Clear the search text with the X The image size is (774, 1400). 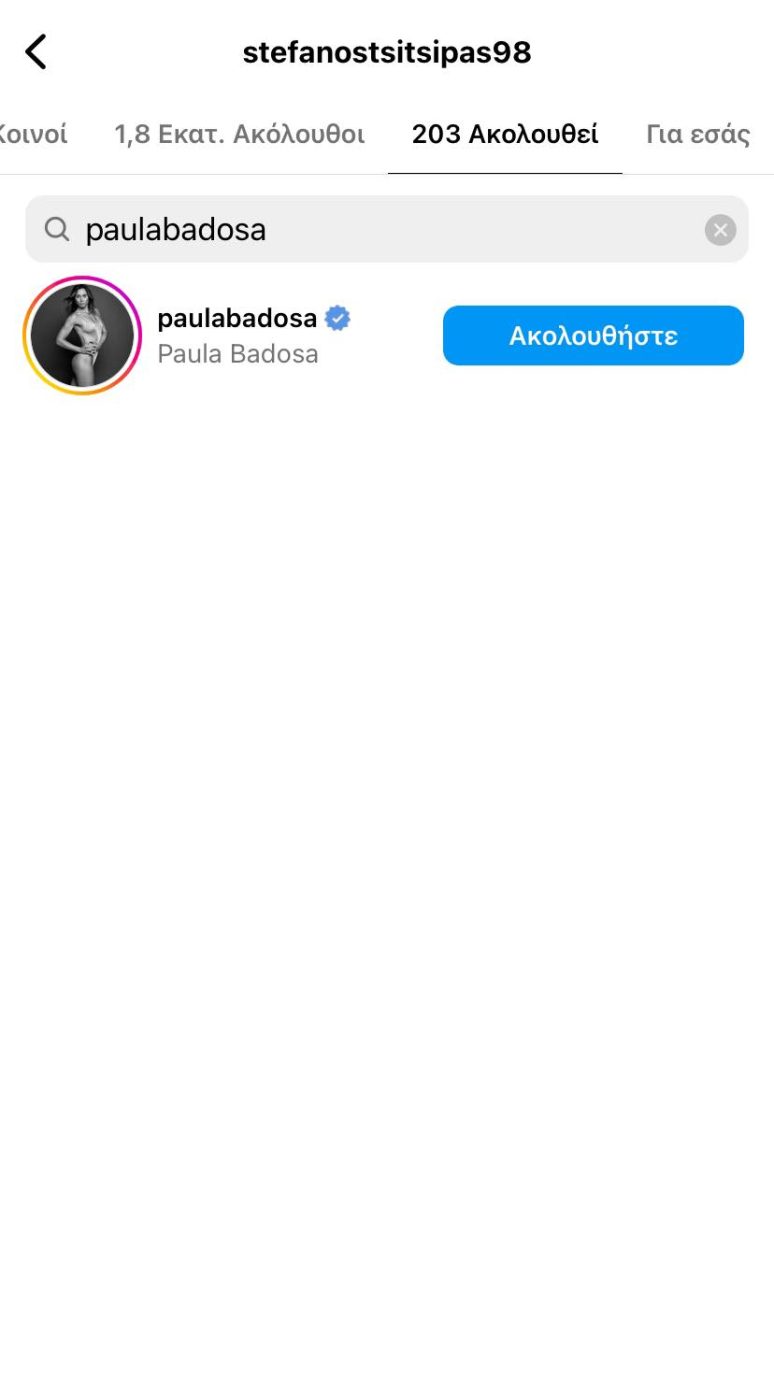[720, 230]
